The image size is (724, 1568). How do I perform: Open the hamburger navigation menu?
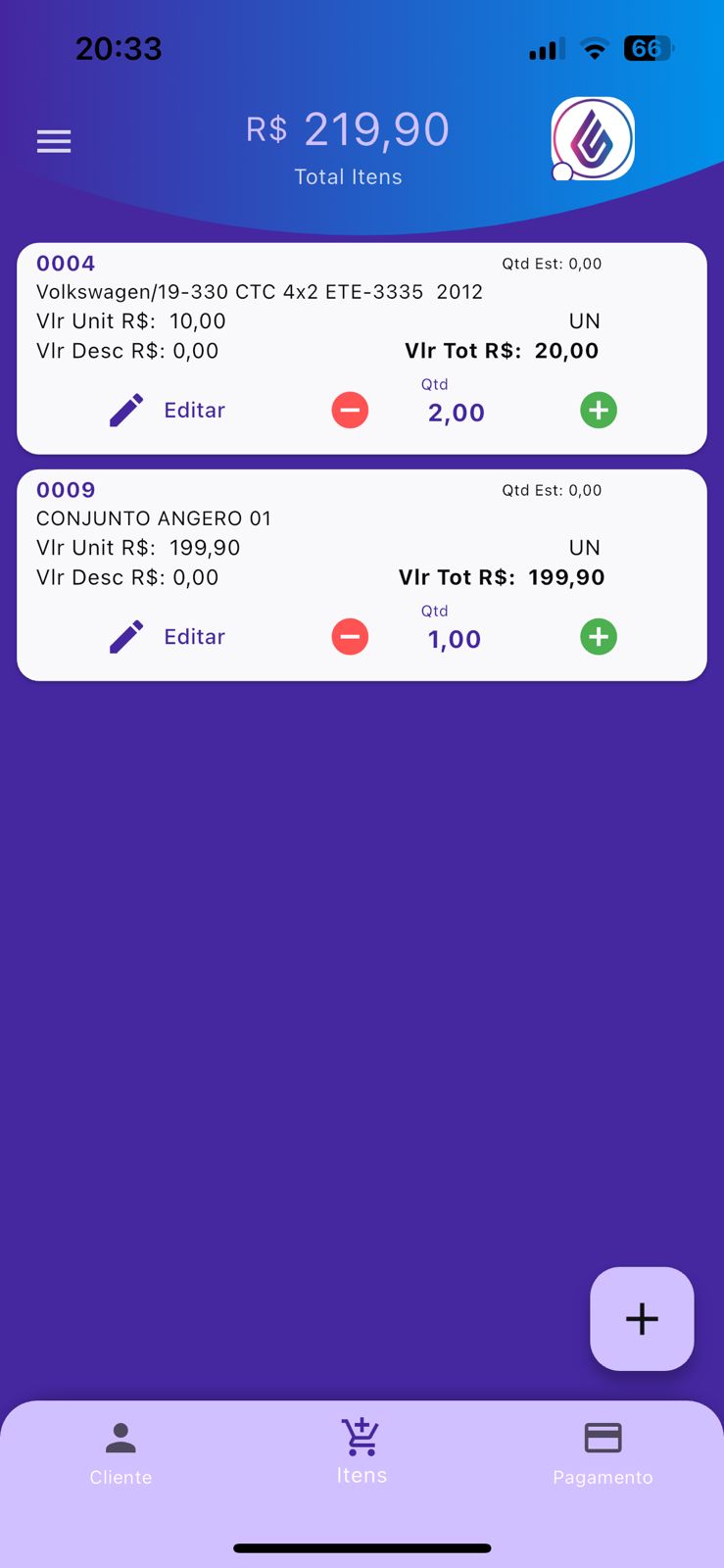54,141
